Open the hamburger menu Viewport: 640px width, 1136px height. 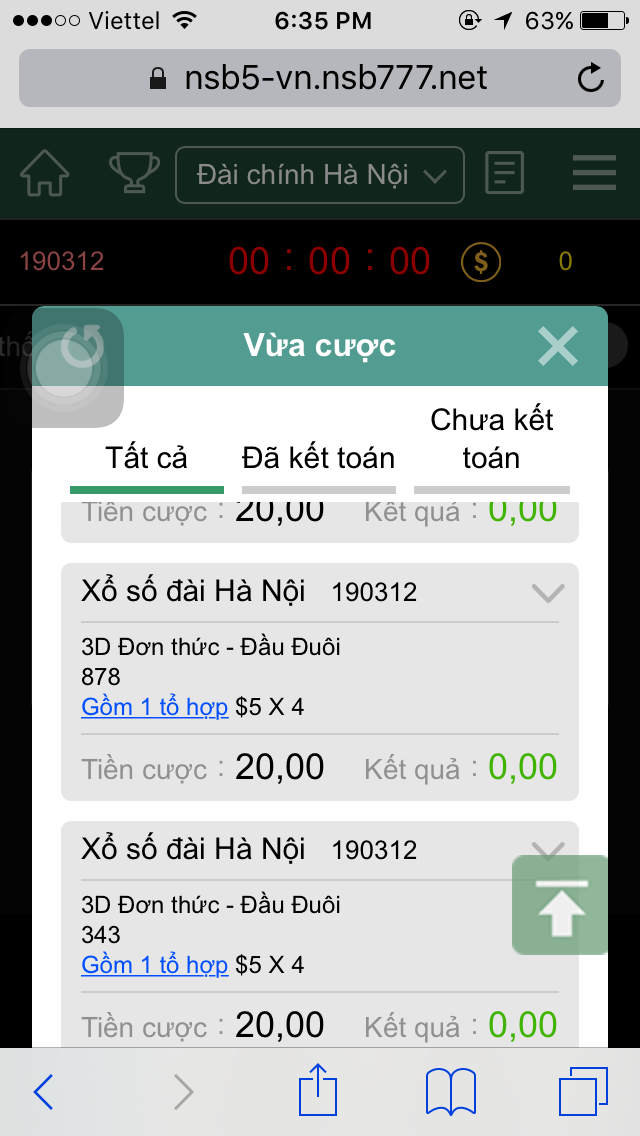(594, 174)
